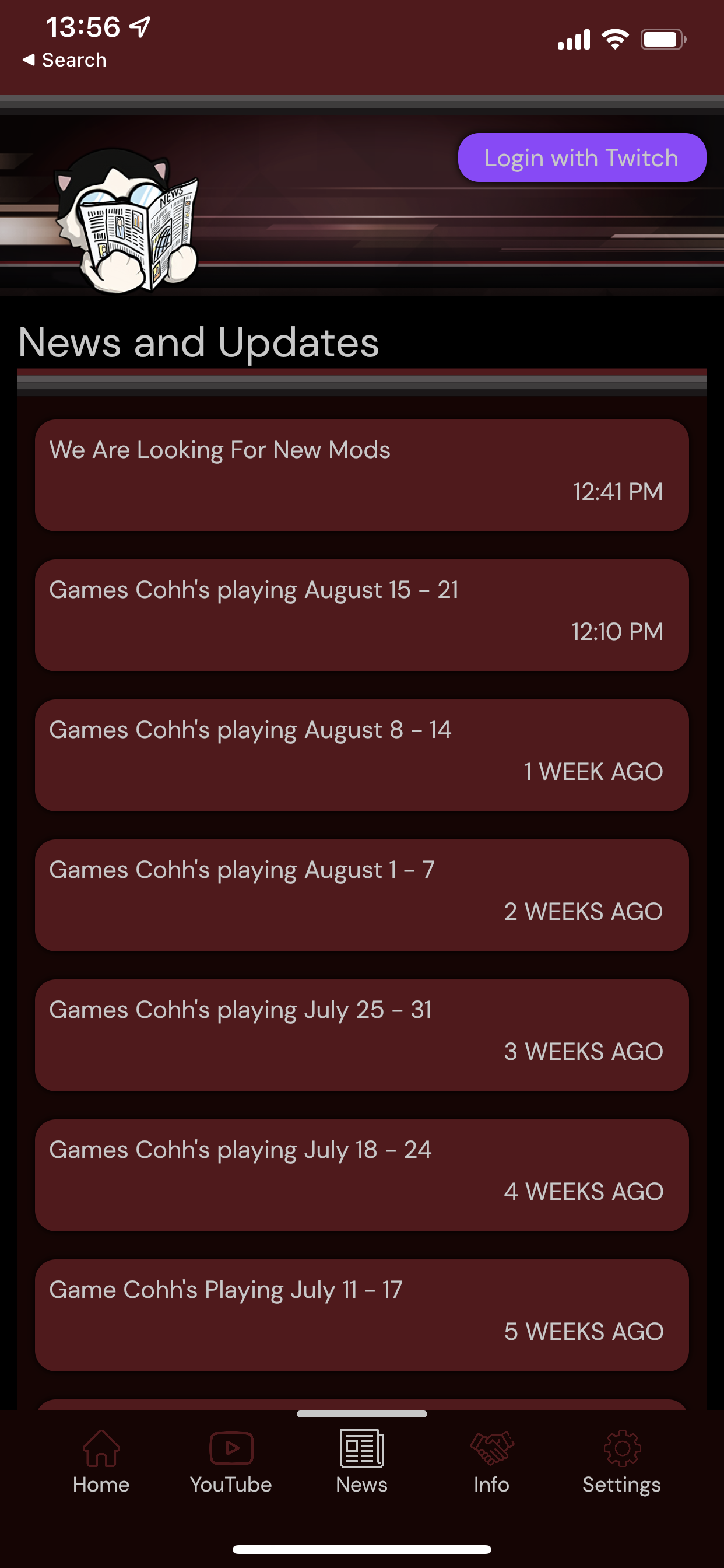Open the Info tab
Screen dimensions: 724x1568
491,1462
